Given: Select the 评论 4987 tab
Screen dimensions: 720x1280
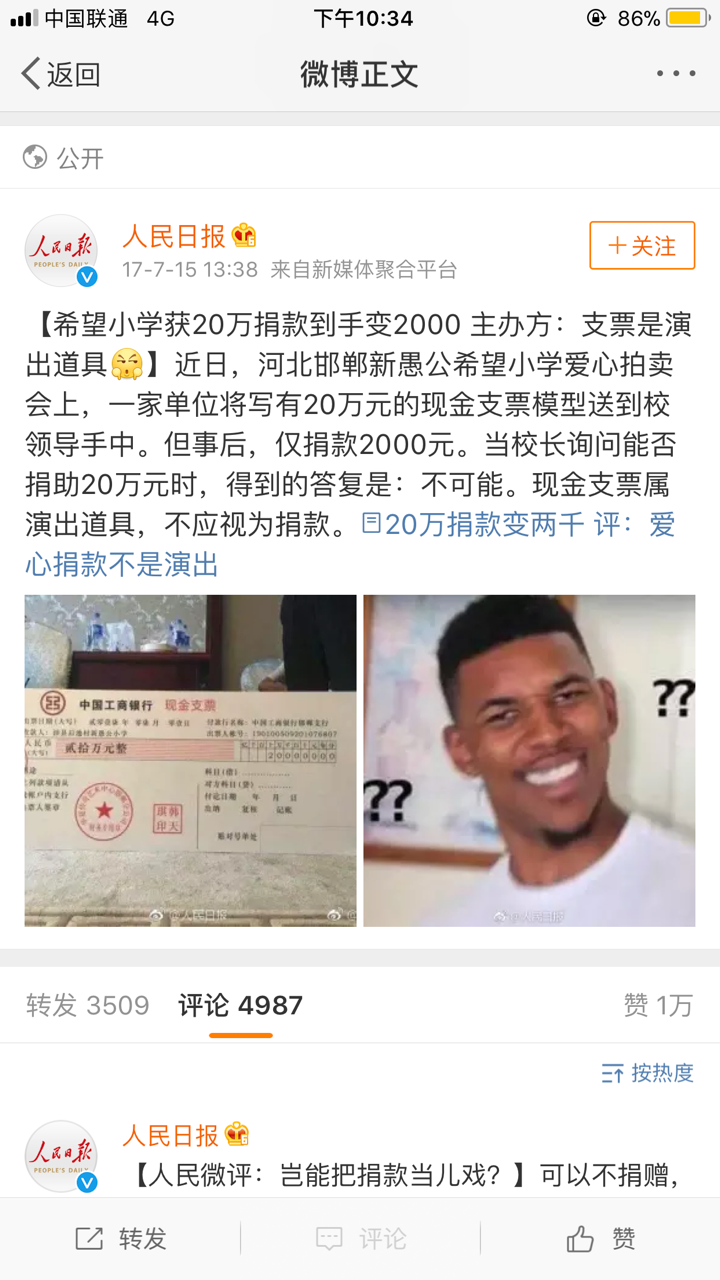Looking at the screenshot, I should pos(238,1007).
